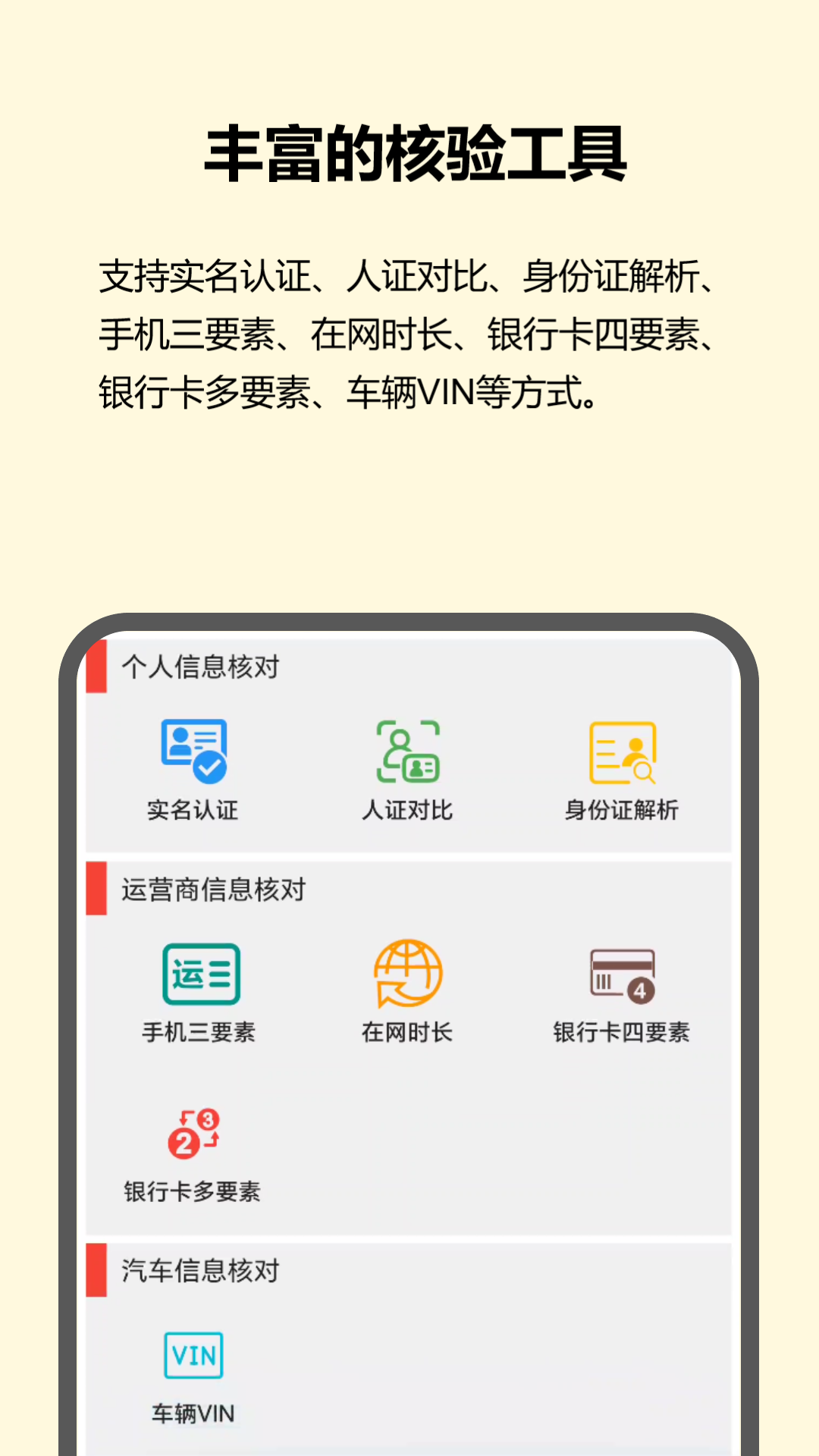Viewport: 819px width, 1456px height.
Task: Click the 车辆VIN text label
Action: (x=193, y=1413)
